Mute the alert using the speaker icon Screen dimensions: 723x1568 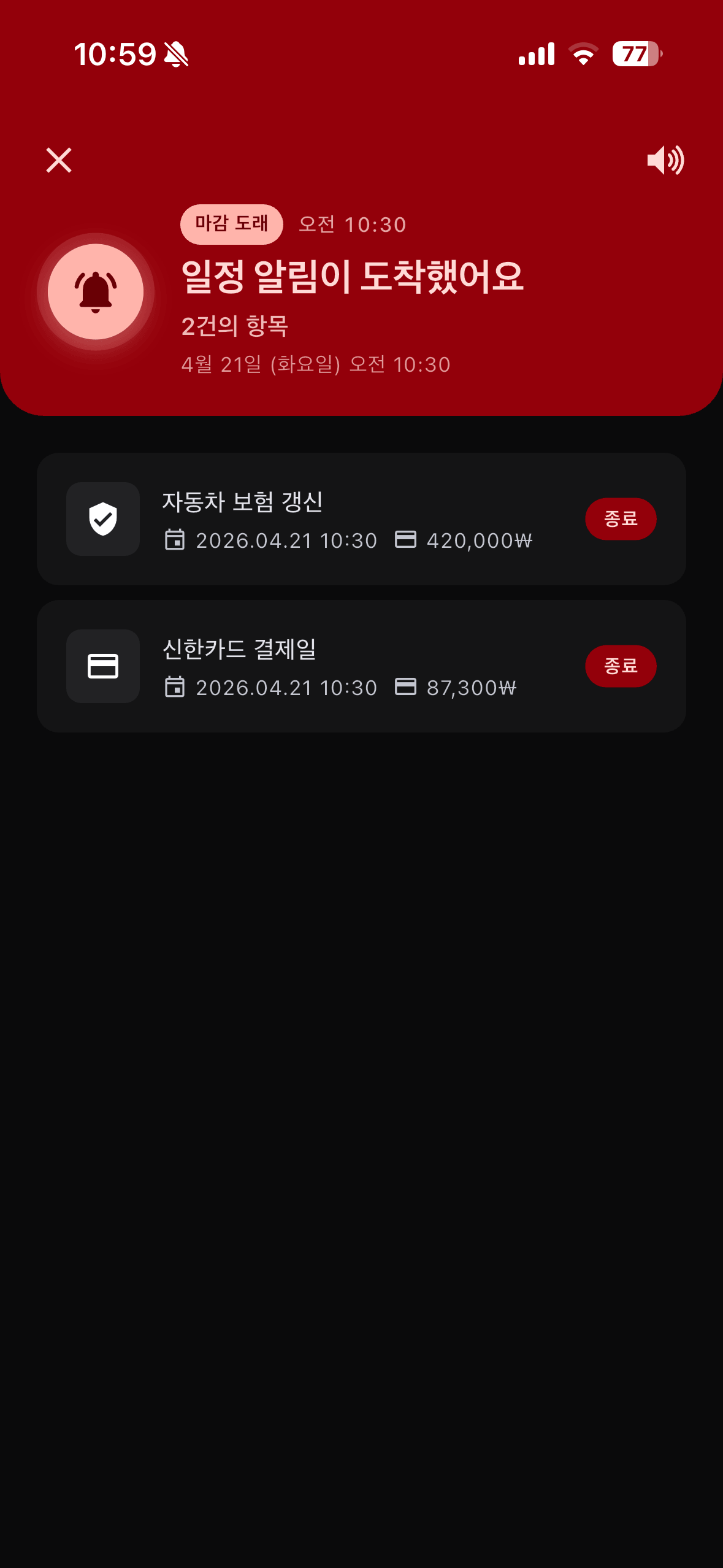pos(666,160)
